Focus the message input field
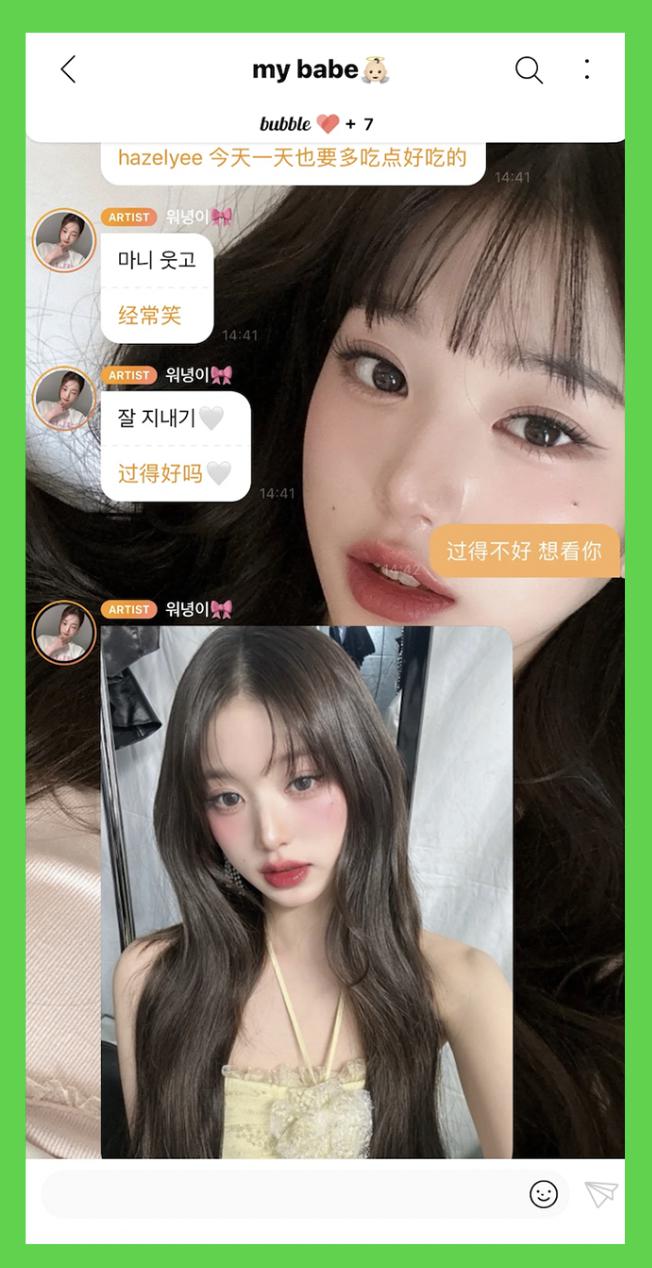Screen dimensions: 652x1268 280,1194
